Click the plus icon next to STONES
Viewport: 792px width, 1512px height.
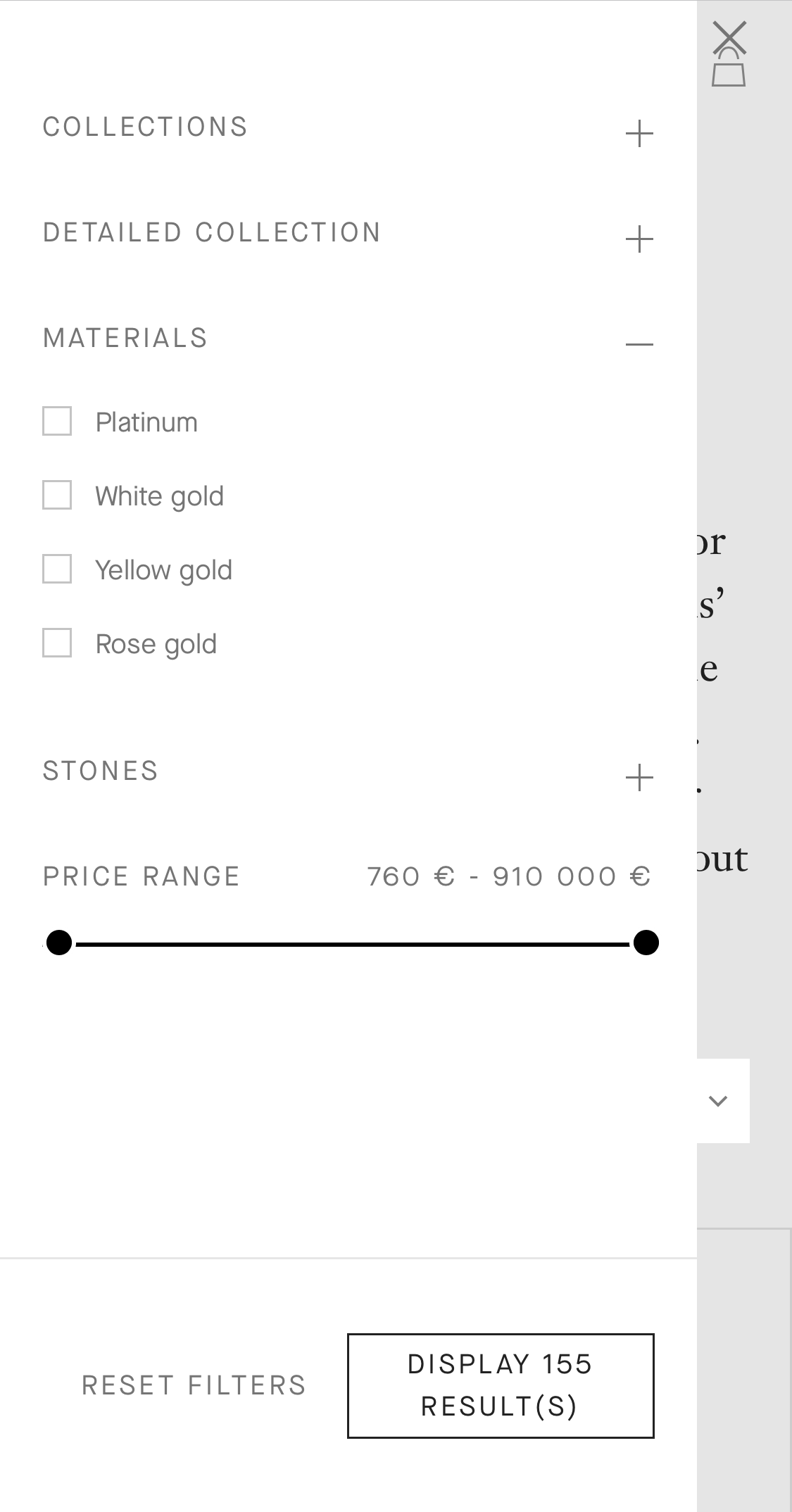(639, 778)
